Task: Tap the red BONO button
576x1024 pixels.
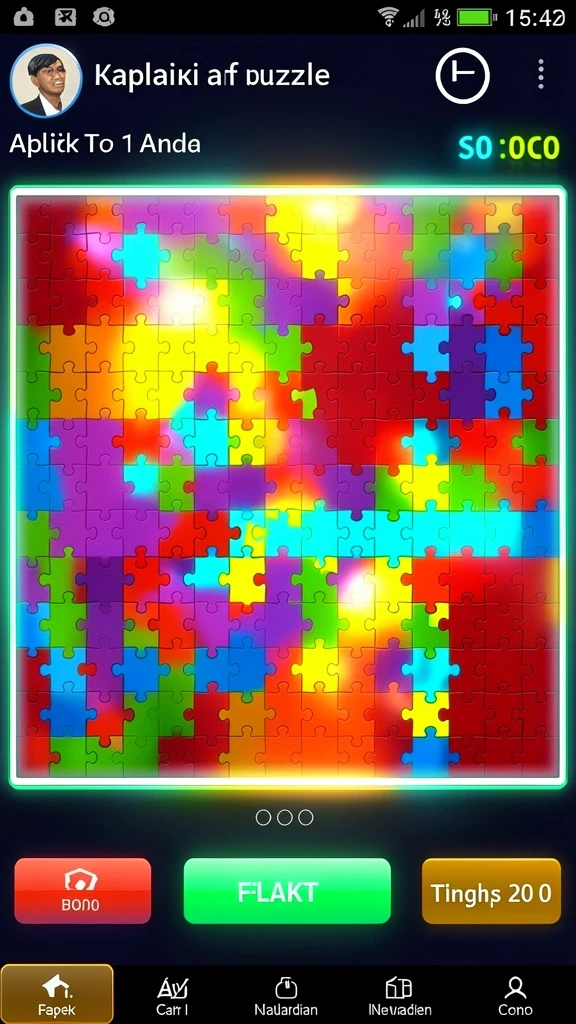Action: point(83,891)
